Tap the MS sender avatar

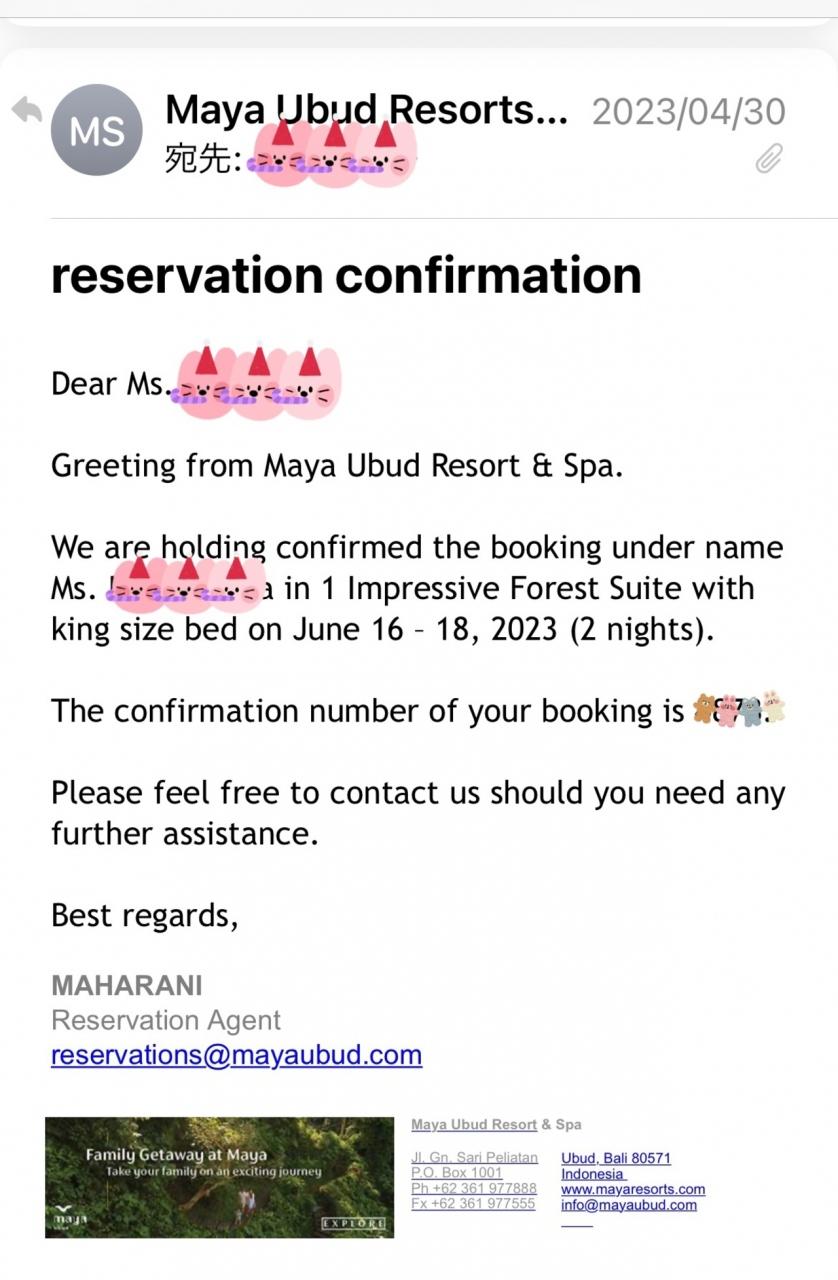97,130
